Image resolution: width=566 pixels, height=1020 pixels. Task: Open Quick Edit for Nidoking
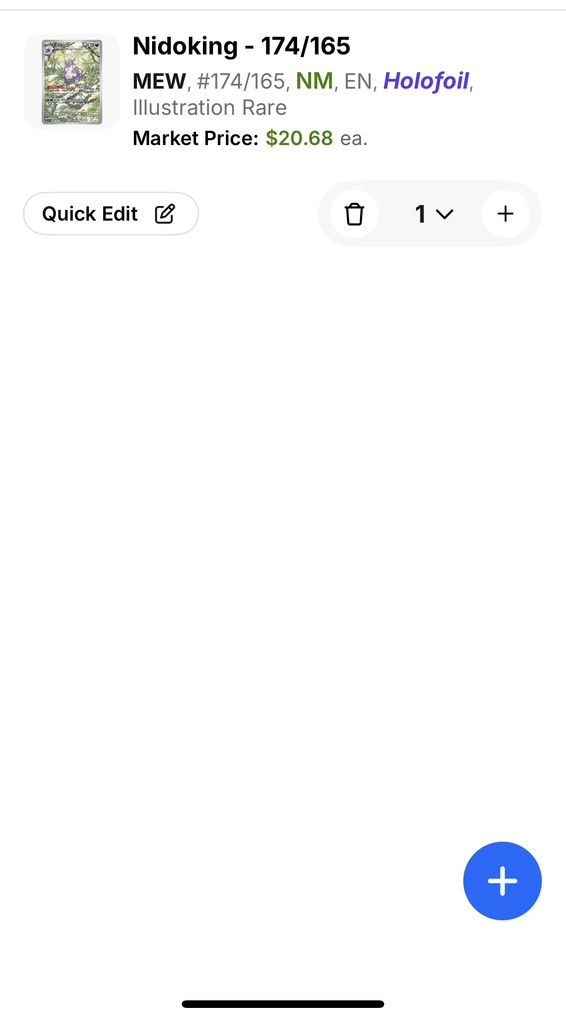pos(111,213)
